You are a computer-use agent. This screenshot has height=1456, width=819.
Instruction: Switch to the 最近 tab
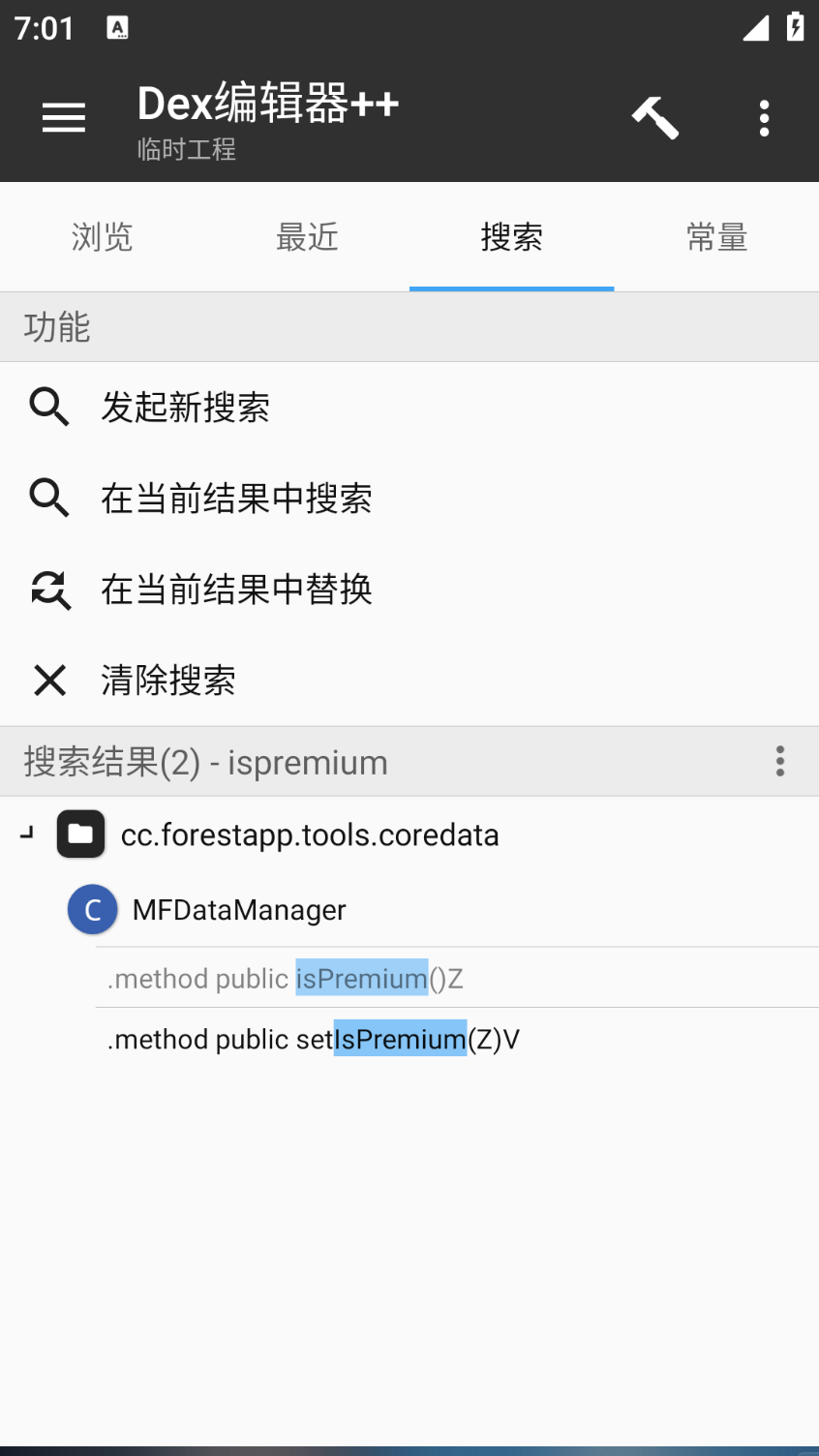coord(307,237)
